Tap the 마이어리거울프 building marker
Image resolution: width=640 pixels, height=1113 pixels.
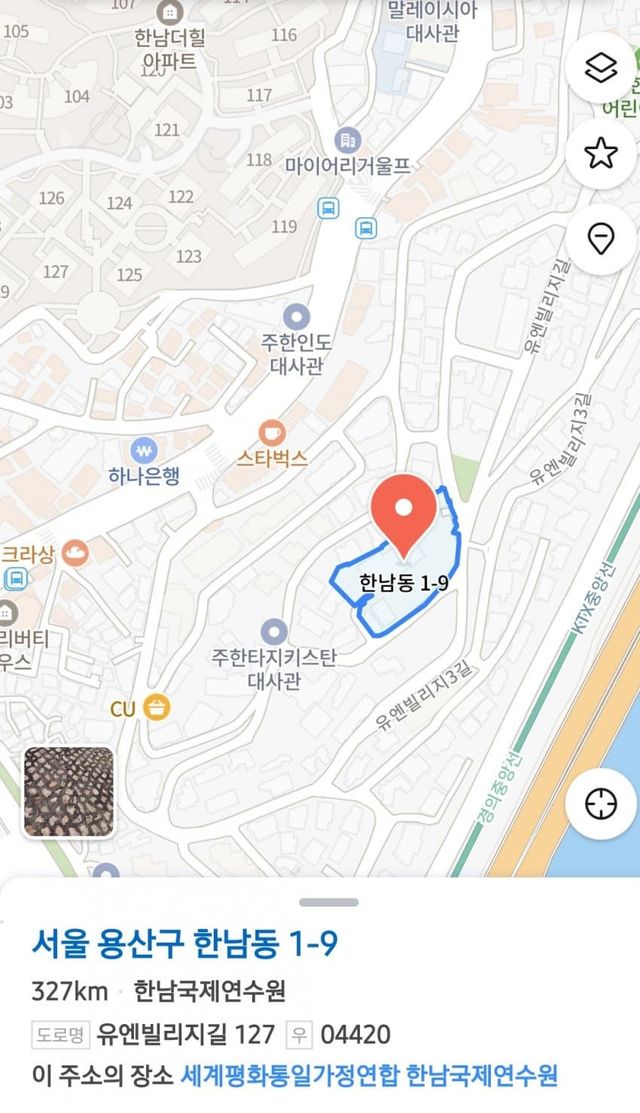coord(347,139)
